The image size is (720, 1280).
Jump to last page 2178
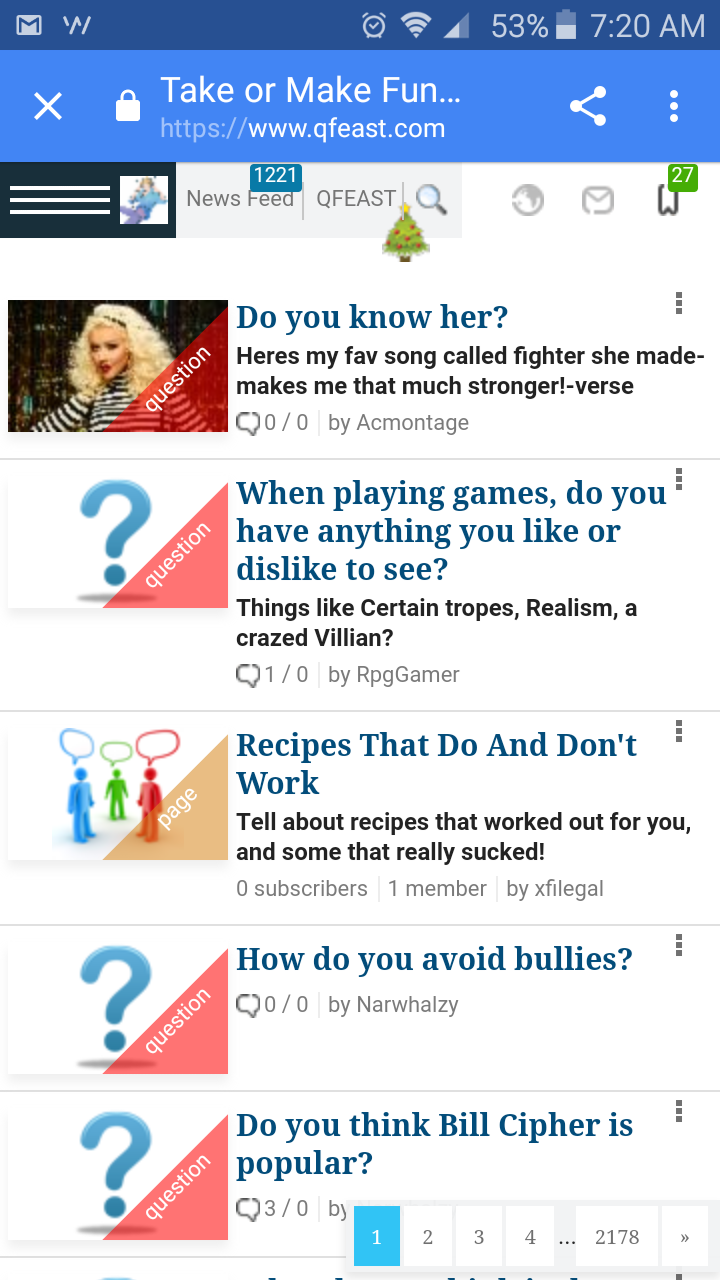[616, 1237]
